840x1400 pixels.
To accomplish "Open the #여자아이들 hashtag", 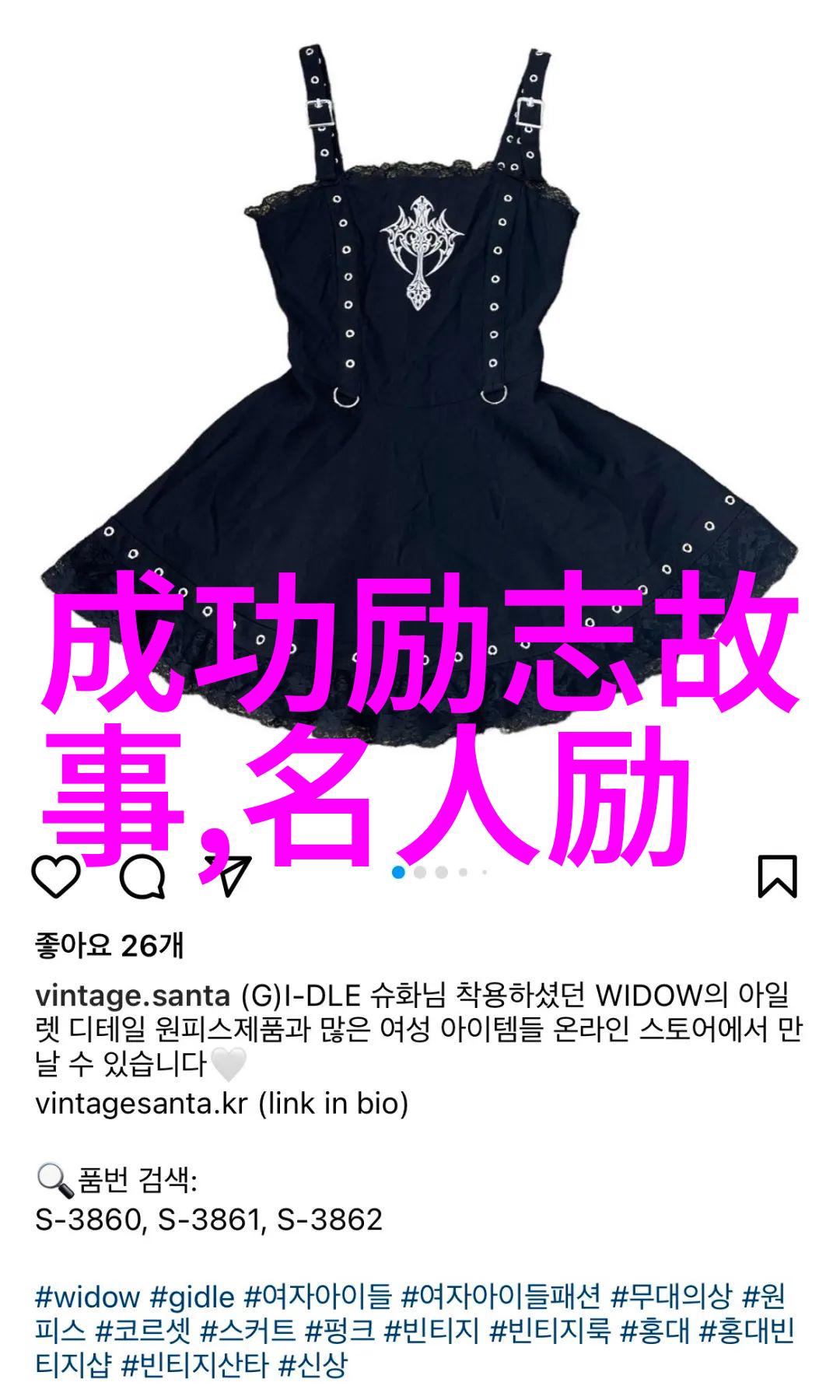I will tap(318, 1297).
